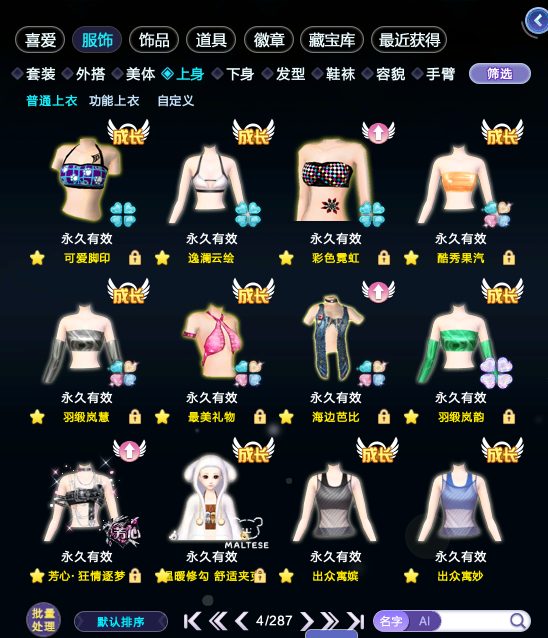
Task: Switch to the 喜爱 tab
Action: click(40, 40)
